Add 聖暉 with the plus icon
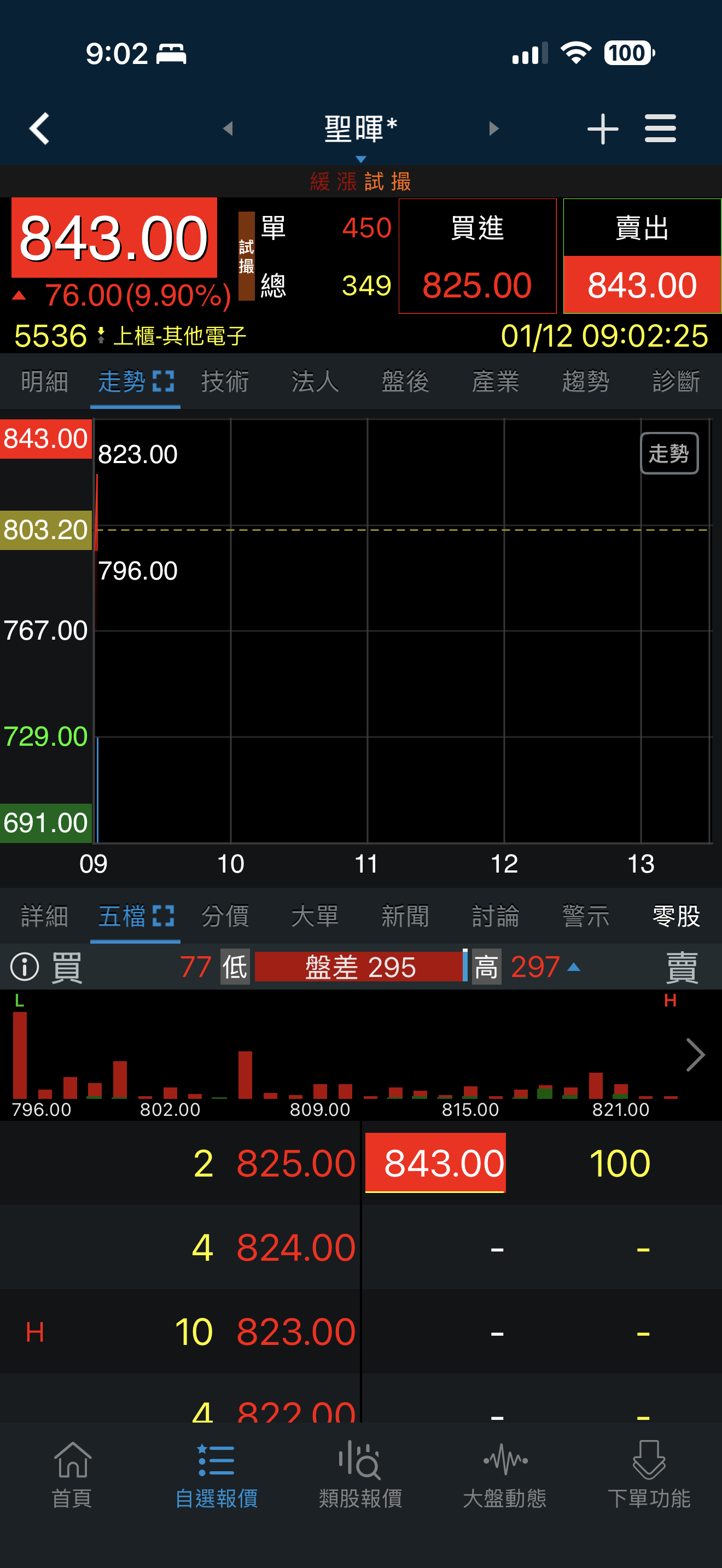This screenshot has width=722, height=1568. (x=602, y=128)
